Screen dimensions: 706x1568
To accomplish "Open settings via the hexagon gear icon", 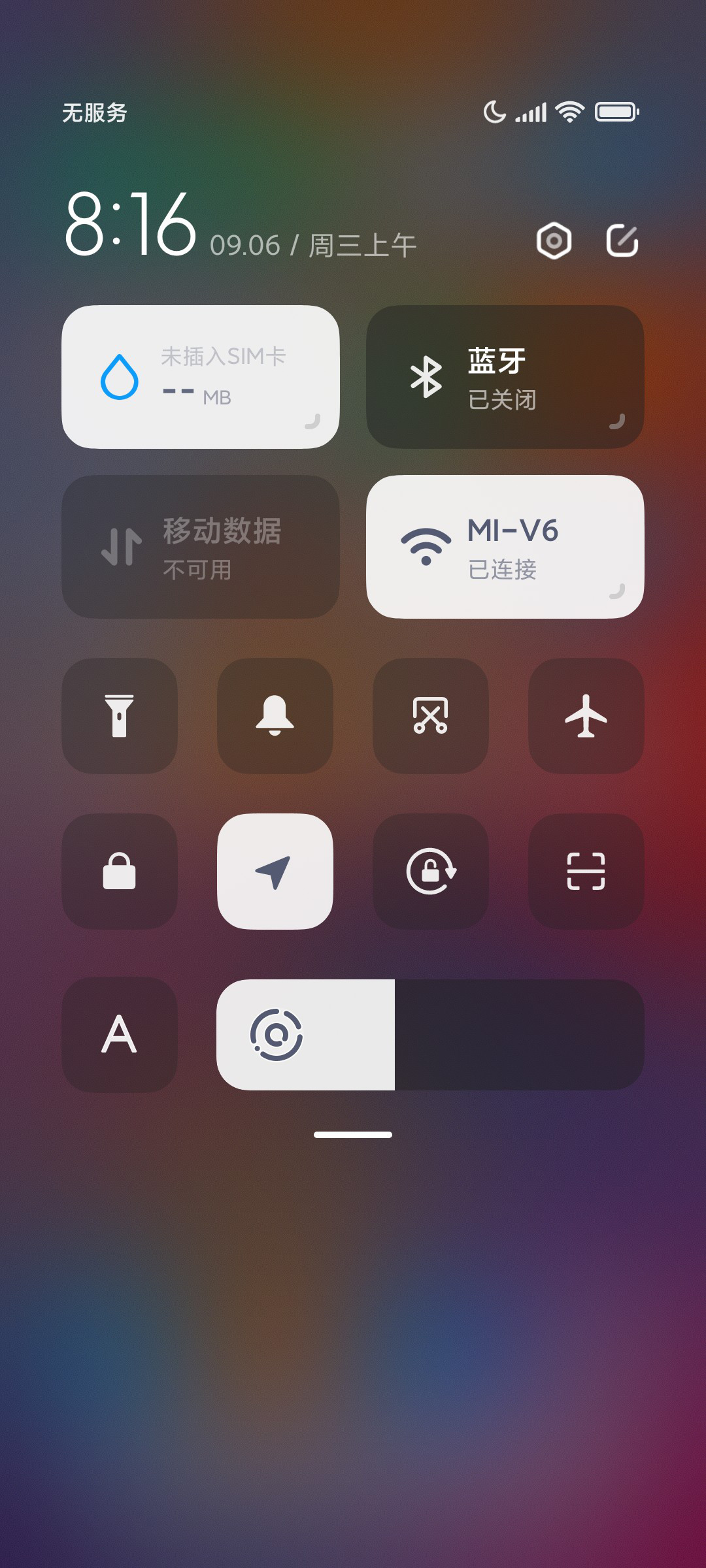I will pyautogui.click(x=554, y=240).
